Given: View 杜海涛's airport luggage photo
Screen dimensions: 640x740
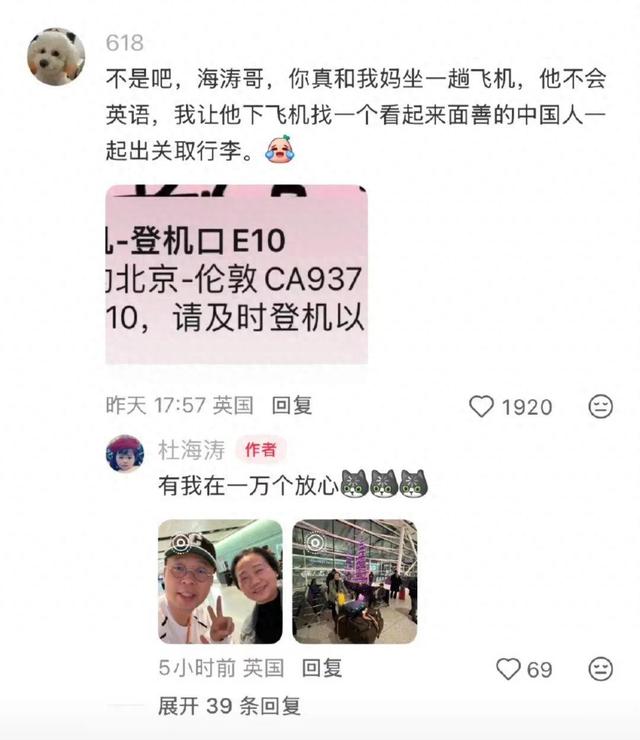Looking at the screenshot, I should click(x=354, y=581).
